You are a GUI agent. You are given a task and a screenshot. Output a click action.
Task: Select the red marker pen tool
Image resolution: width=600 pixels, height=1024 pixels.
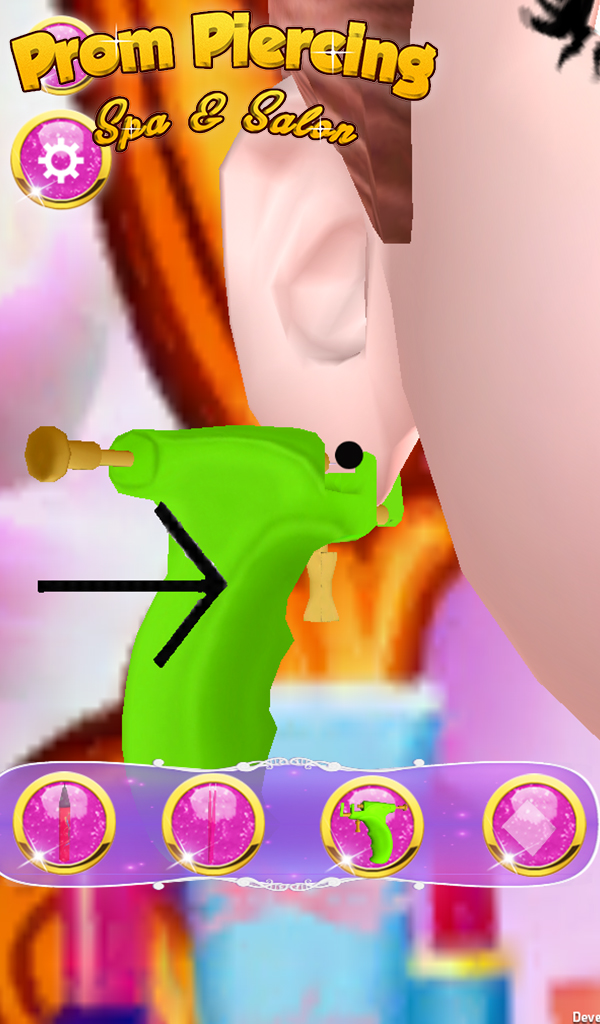[x=64, y=823]
